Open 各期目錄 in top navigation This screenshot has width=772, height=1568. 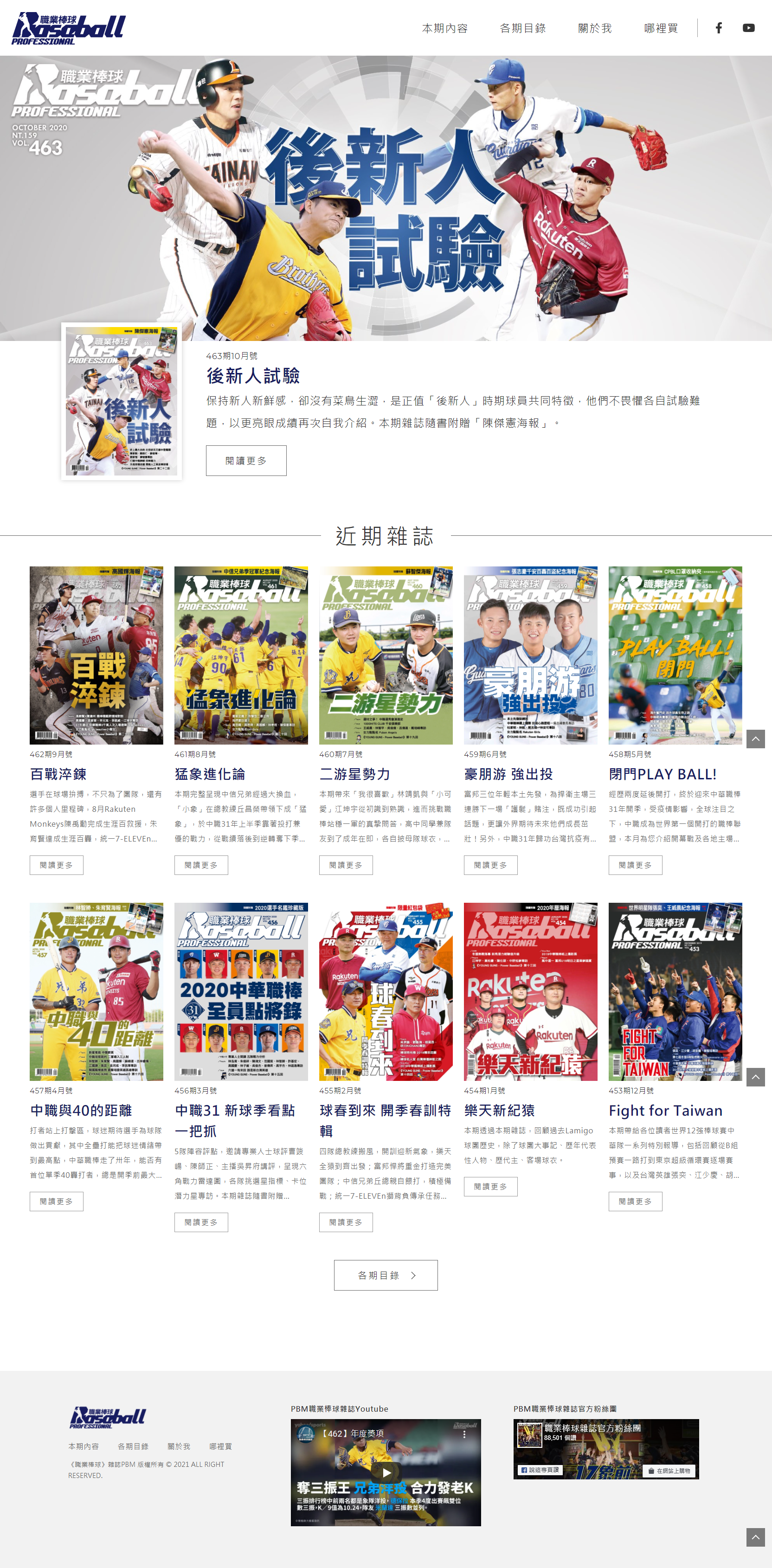[522, 29]
